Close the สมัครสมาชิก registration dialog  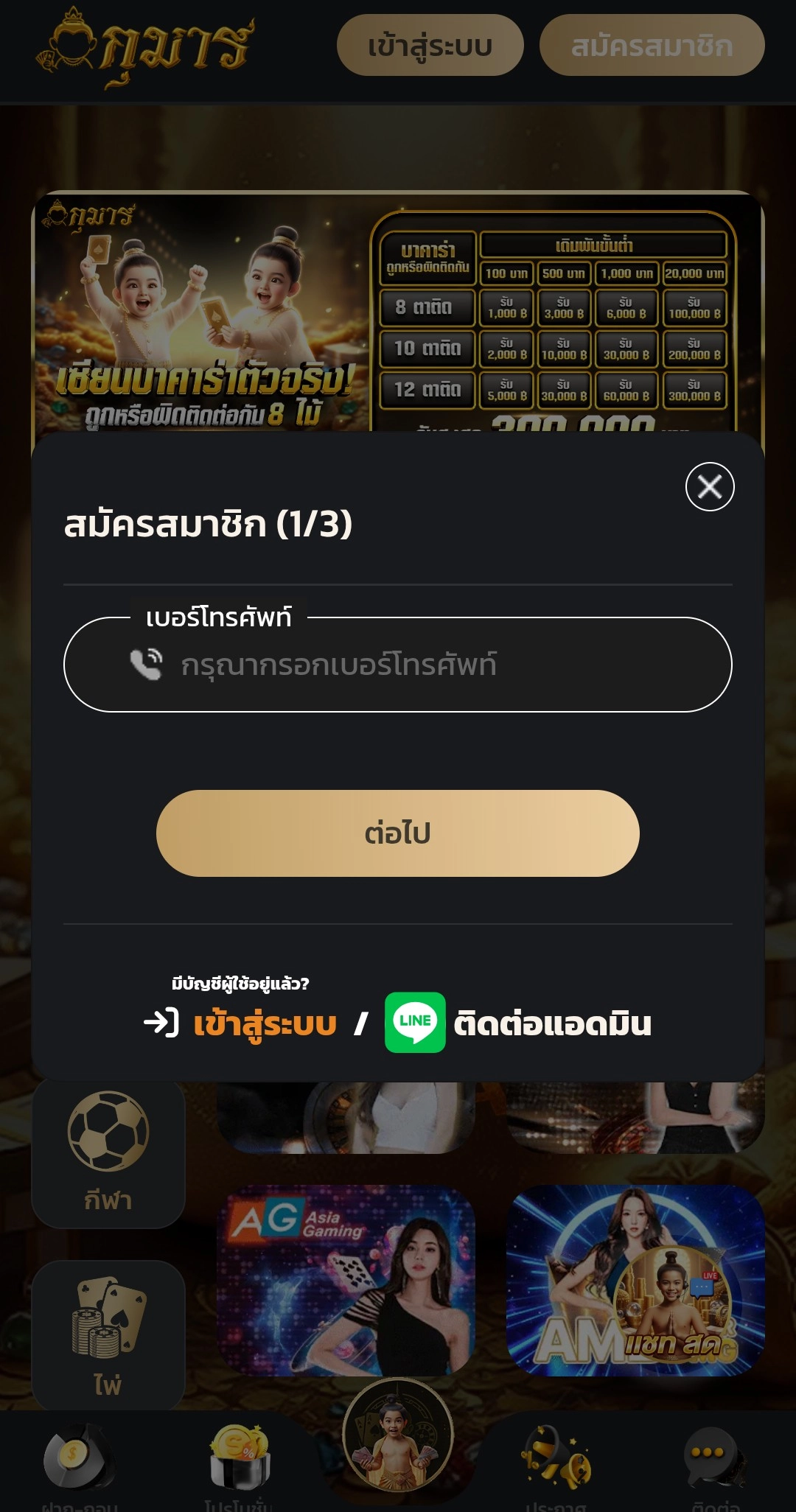710,486
